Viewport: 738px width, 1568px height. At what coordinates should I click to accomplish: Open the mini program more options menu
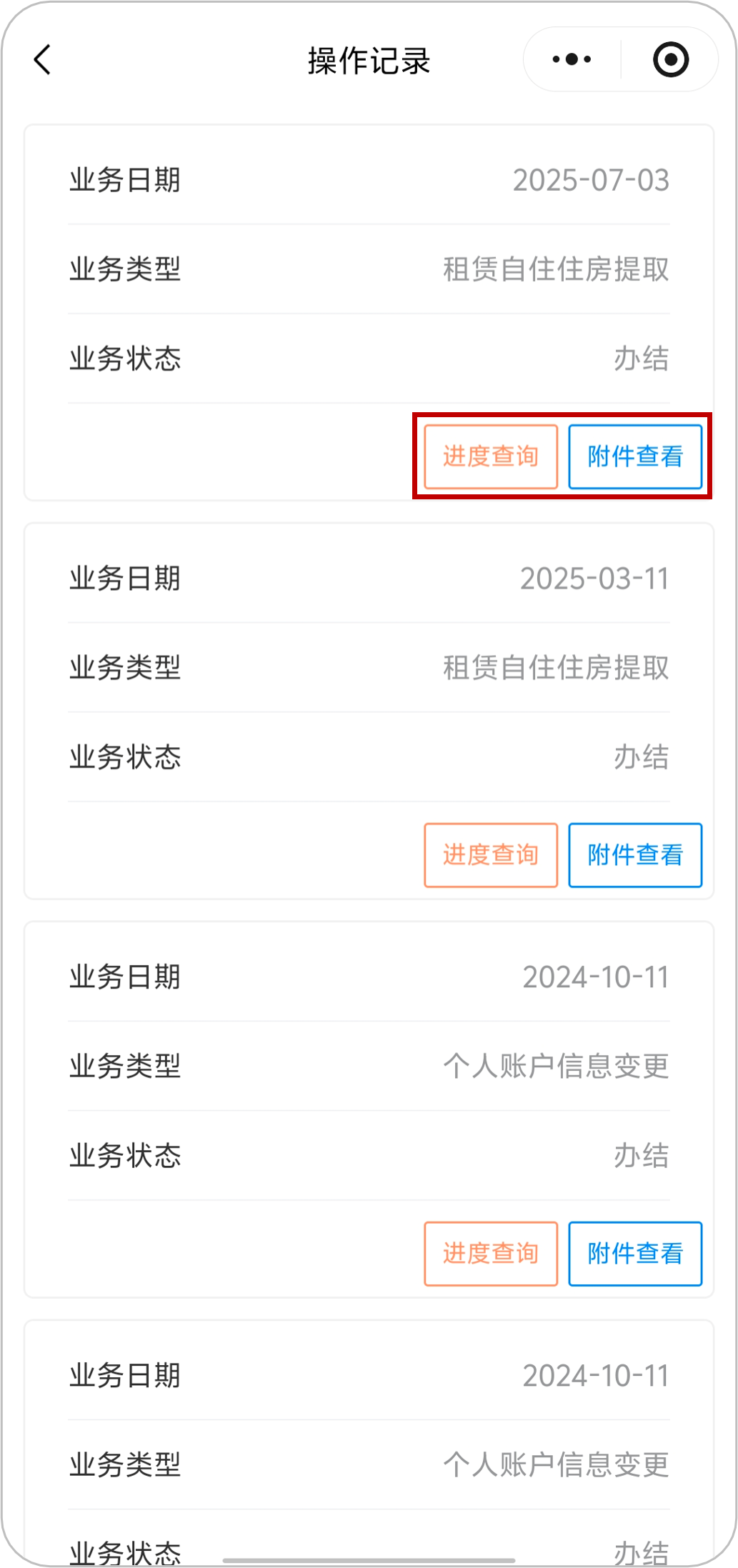(572, 60)
